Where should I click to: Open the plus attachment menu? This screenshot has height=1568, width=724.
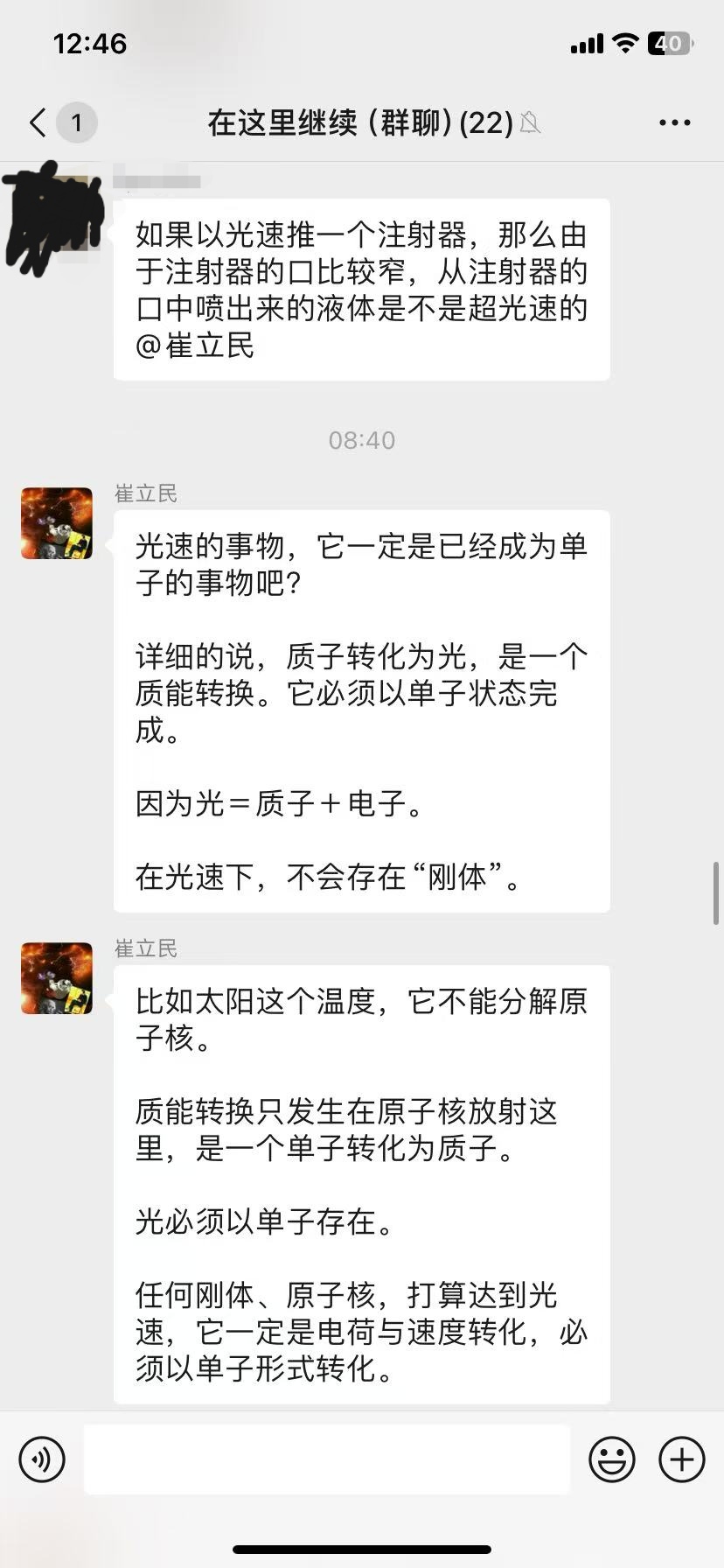point(682,1459)
